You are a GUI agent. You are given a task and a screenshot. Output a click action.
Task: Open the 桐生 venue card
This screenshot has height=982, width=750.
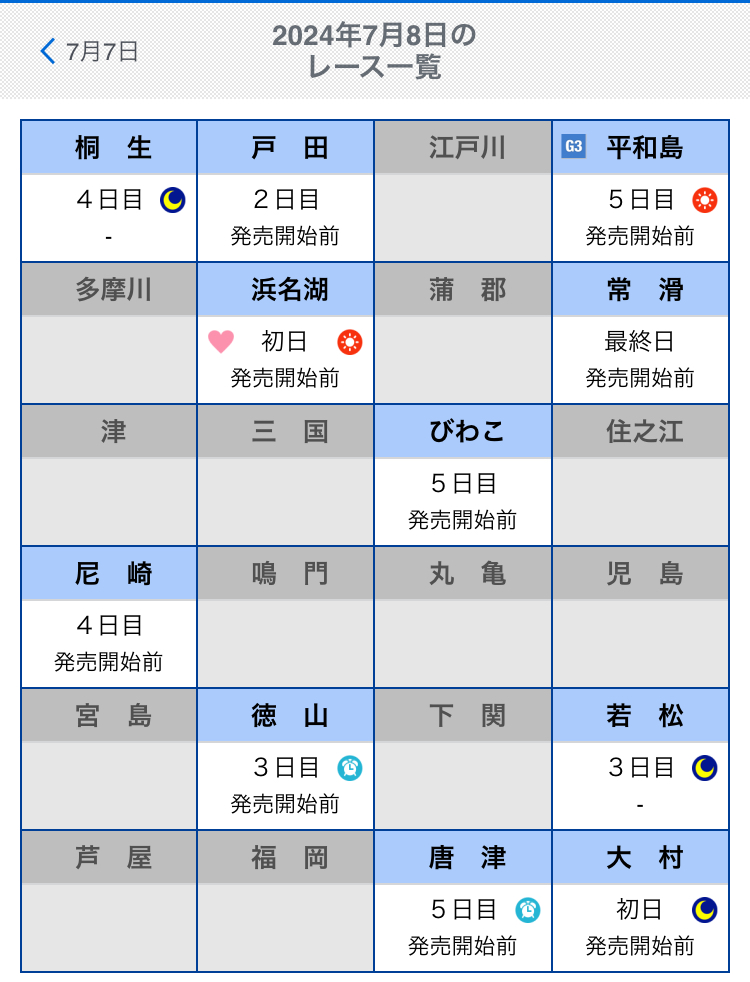[109, 191]
